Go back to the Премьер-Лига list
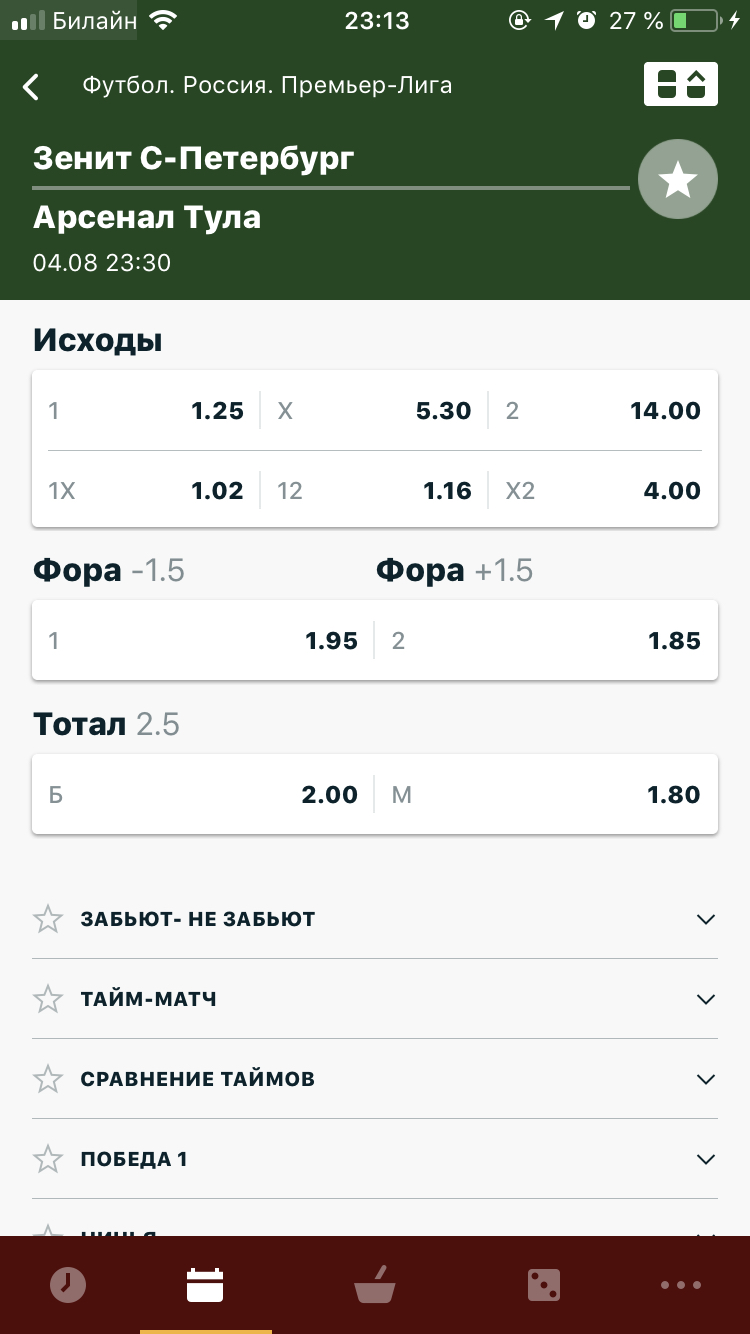Viewport: 750px width, 1334px height. [31, 87]
